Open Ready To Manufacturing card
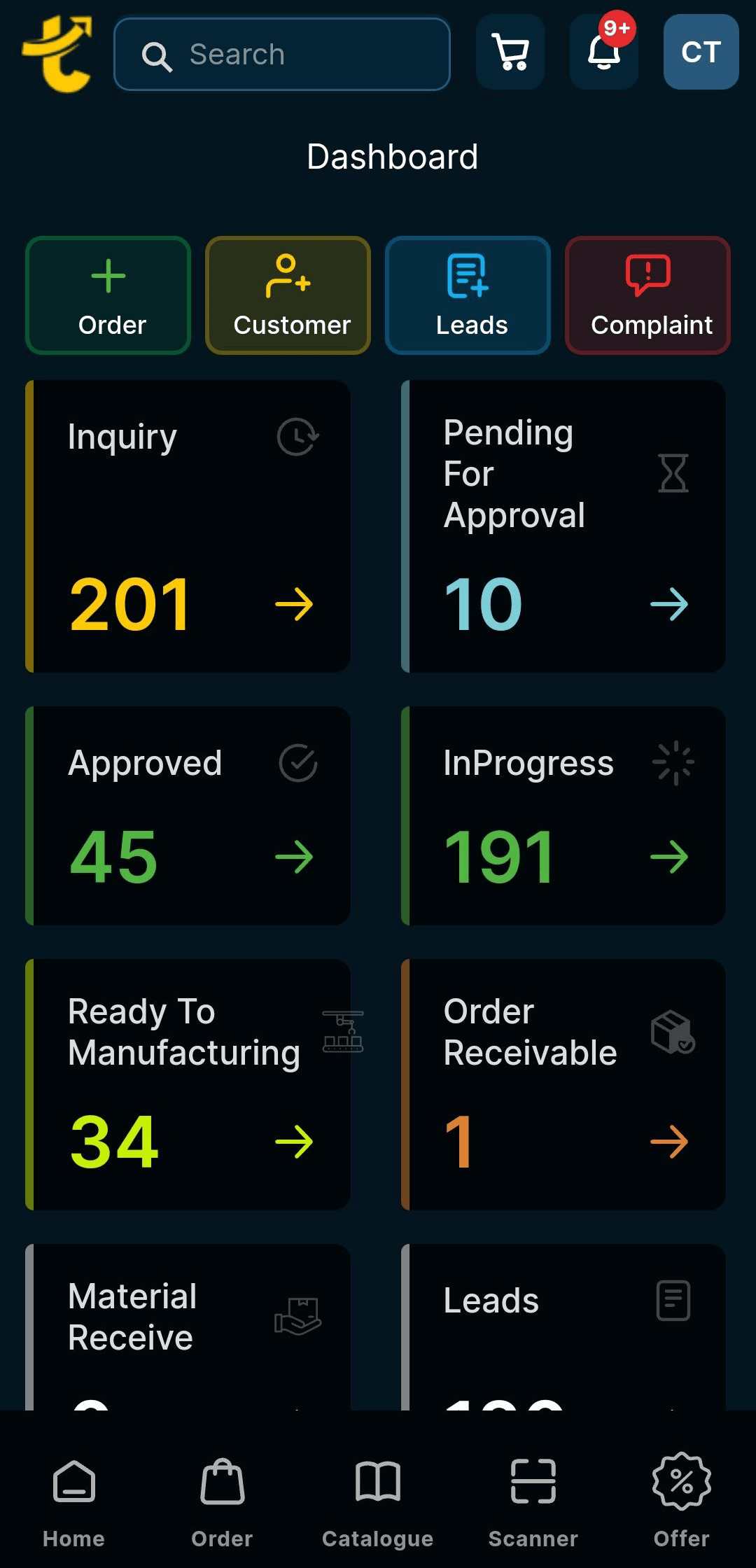Image resolution: width=756 pixels, height=1568 pixels. pyautogui.click(x=188, y=1084)
